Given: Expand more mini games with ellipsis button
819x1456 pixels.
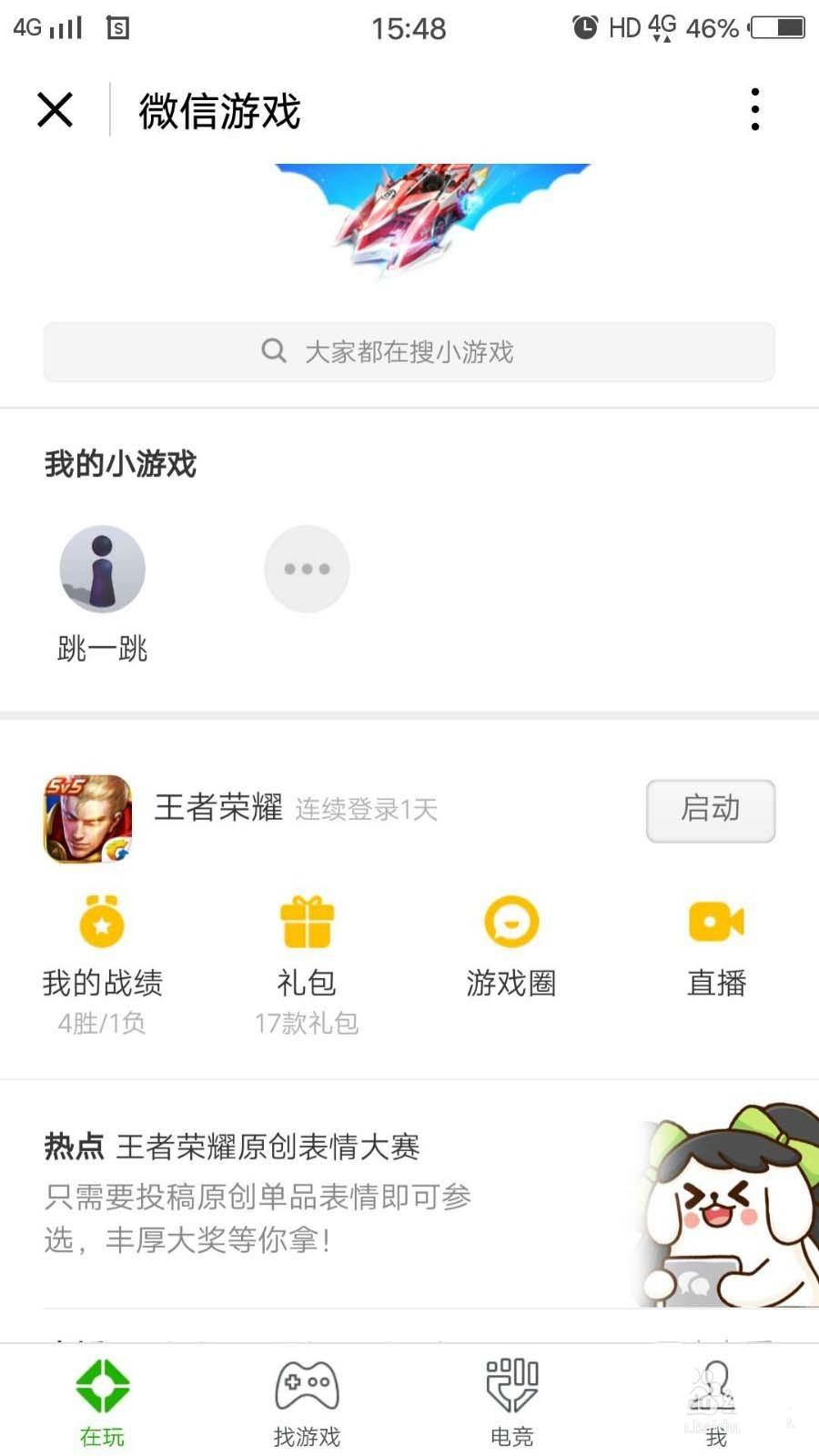Looking at the screenshot, I should 307,568.
